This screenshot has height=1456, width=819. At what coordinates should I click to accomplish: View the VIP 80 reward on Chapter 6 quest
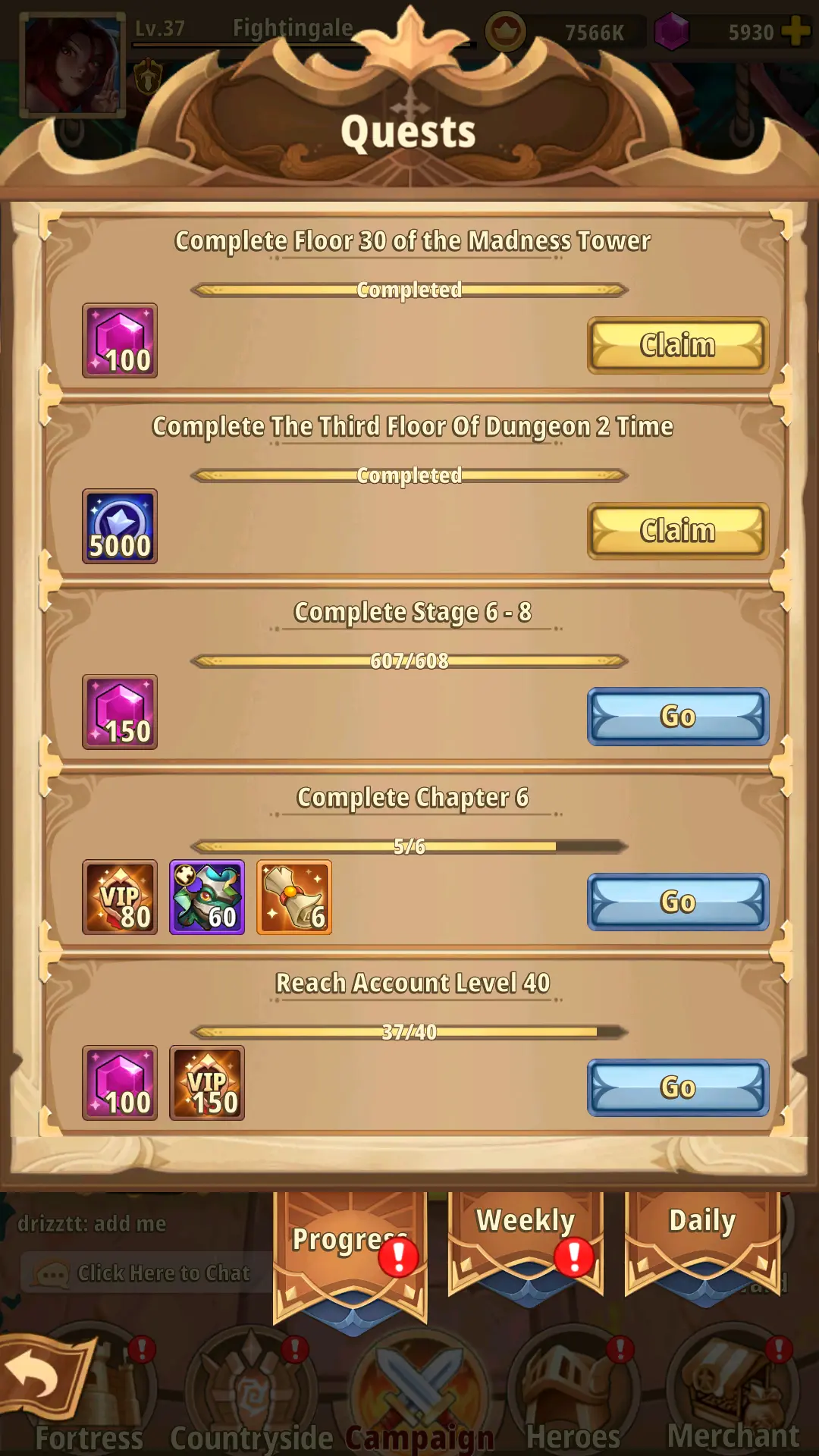point(120,897)
